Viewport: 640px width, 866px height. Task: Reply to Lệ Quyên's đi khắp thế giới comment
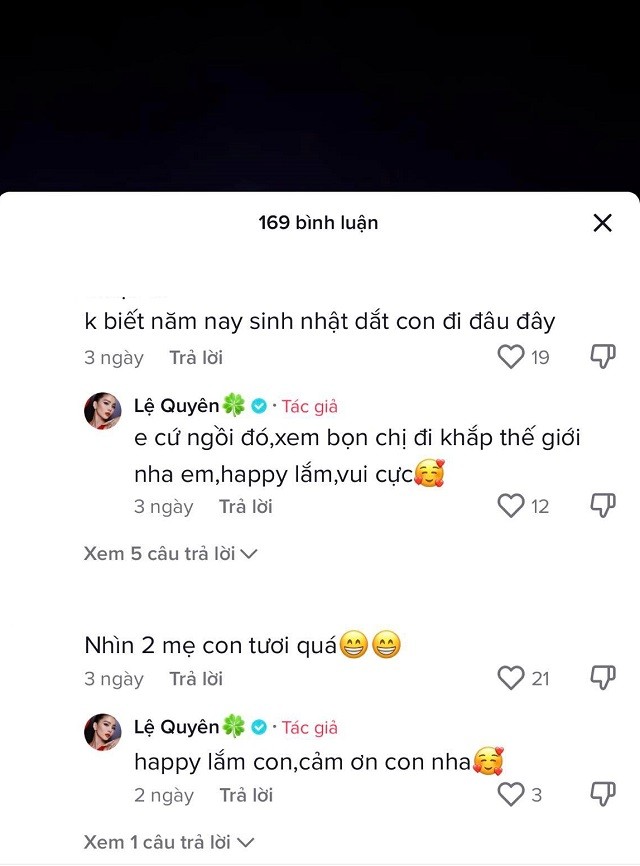[246, 507]
